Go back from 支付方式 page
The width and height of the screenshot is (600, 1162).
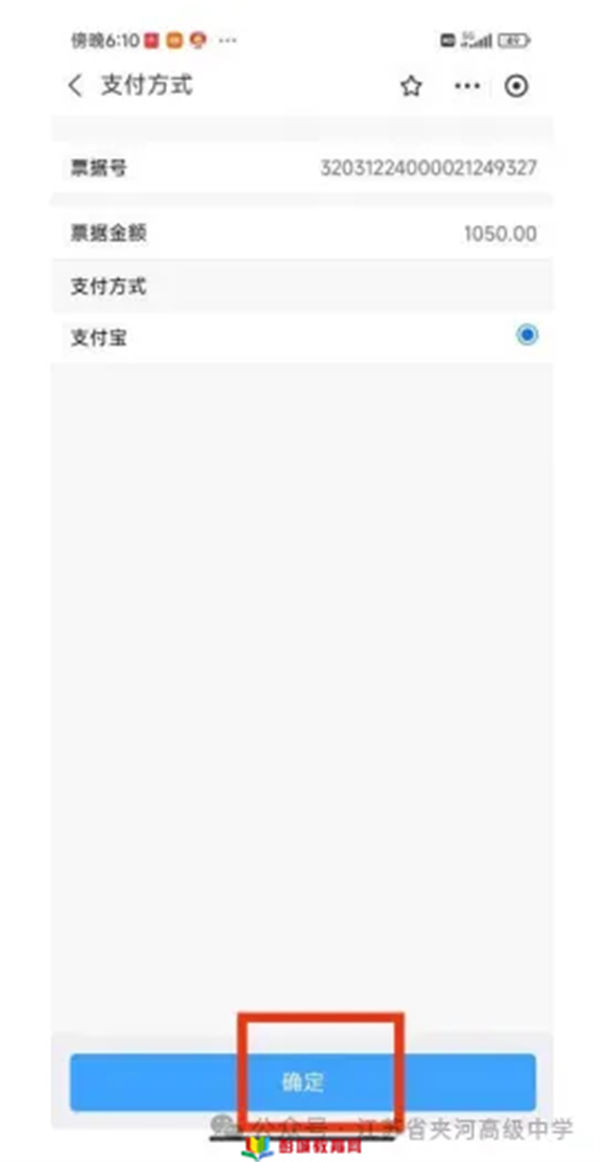click(75, 86)
